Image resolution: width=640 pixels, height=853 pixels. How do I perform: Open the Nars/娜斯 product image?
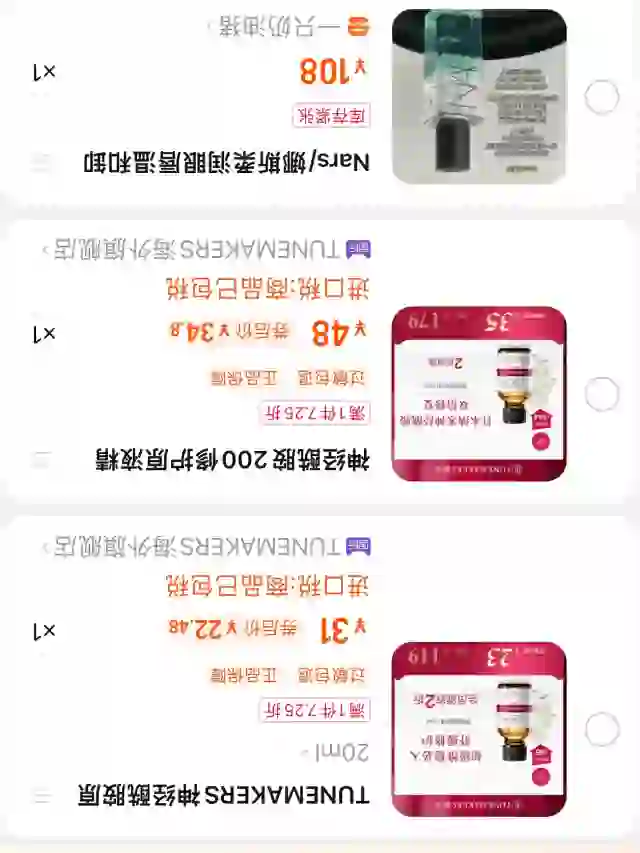[x=478, y=97]
